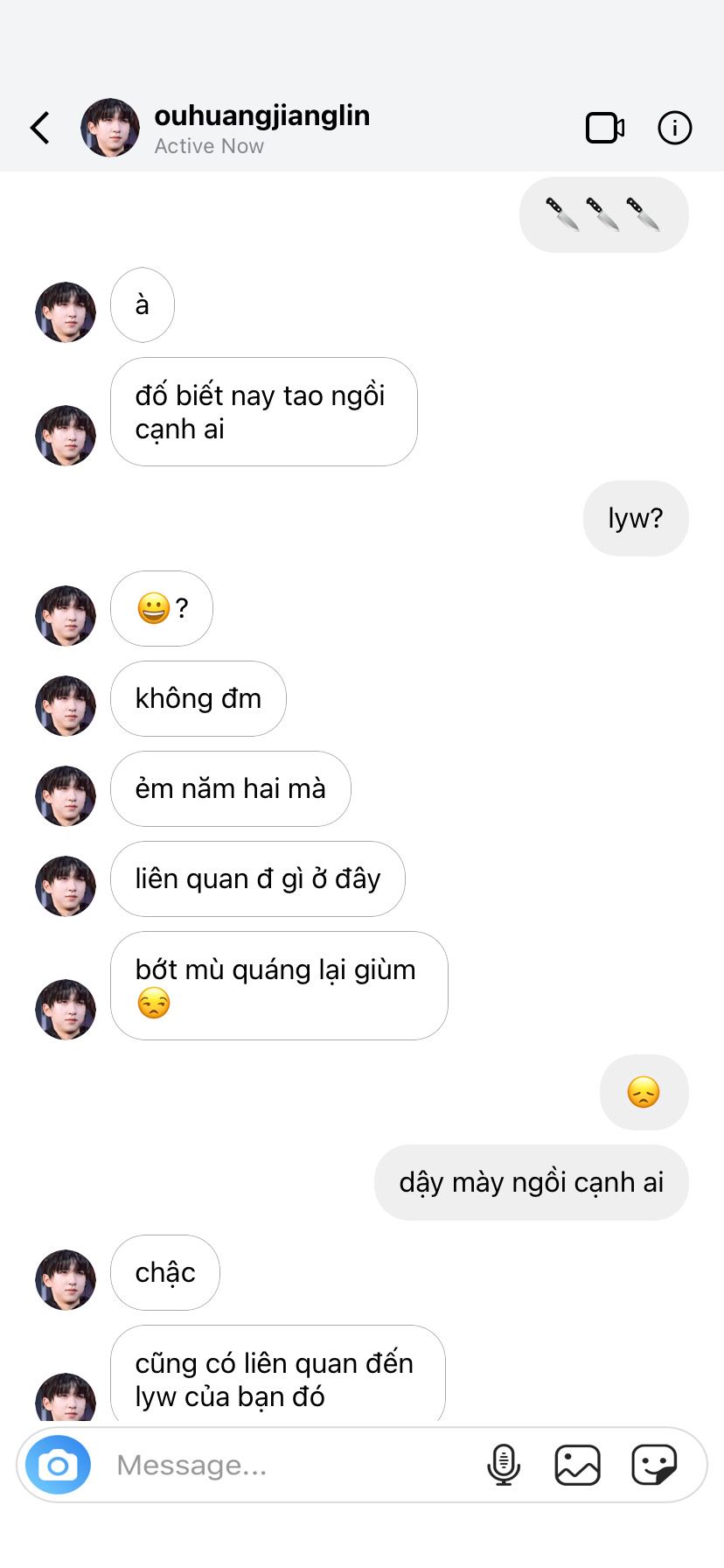The width and height of the screenshot is (724, 1568).
Task: Tap the Message text field
Action: 289,1464
